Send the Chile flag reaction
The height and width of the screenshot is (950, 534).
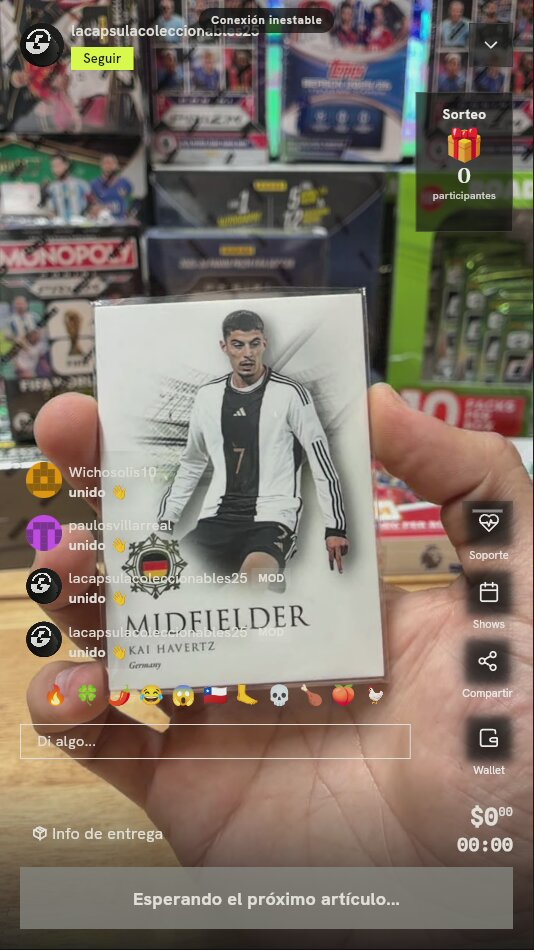click(215, 696)
